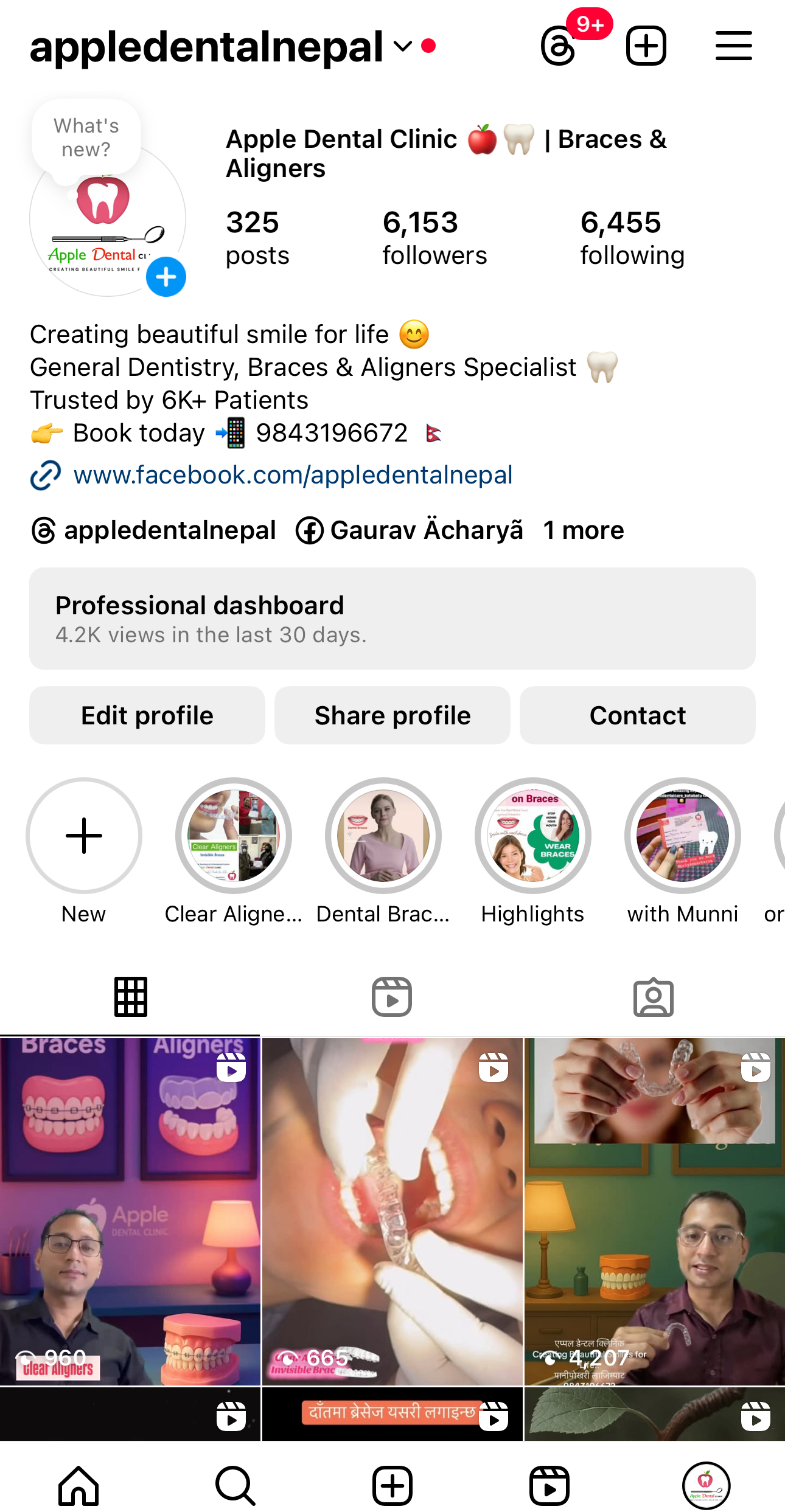Expand the appledentalnepal account switcher
The image size is (785, 1512).
coord(402,46)
